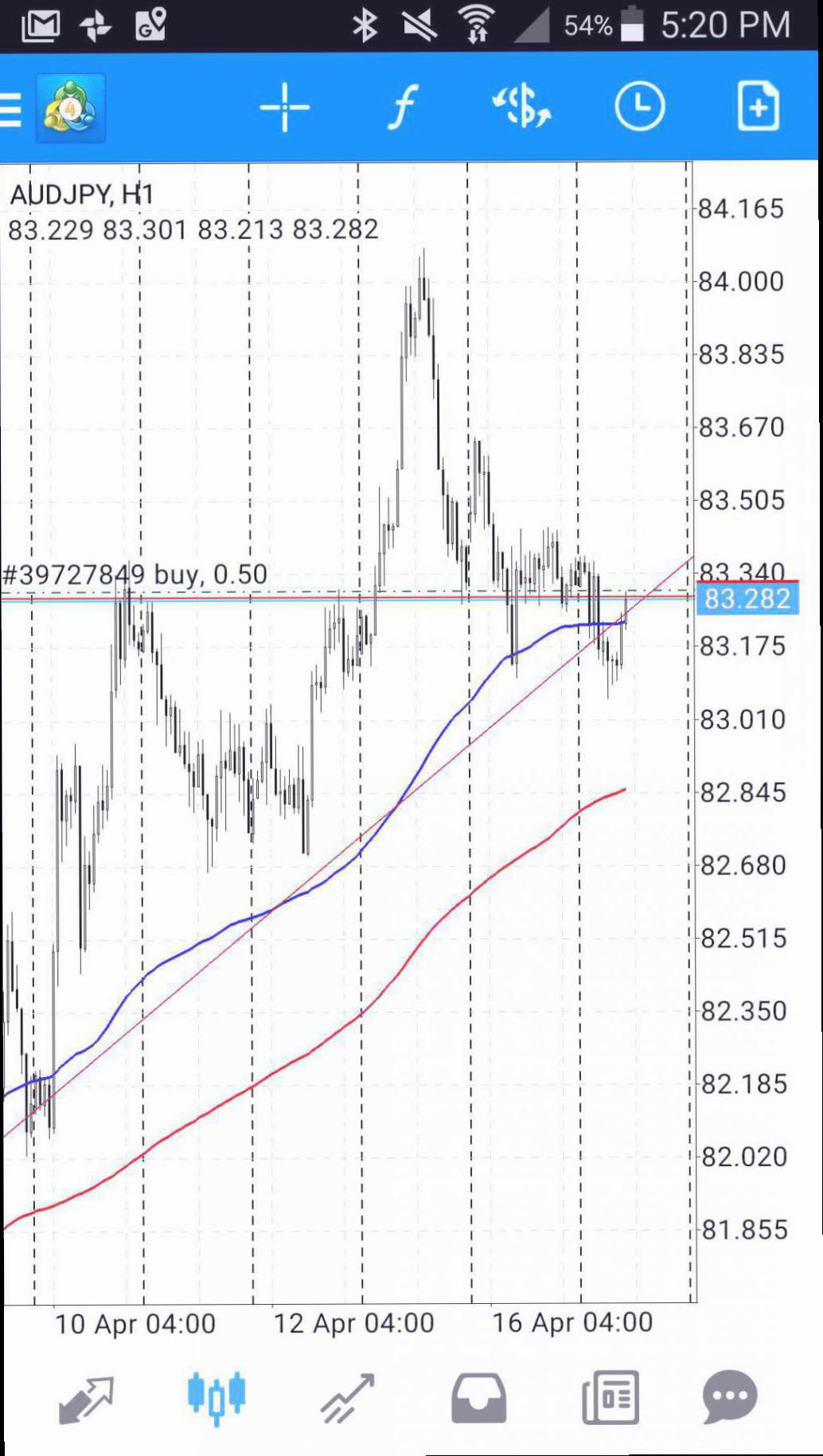Activate the crosshair cursor tool
823x1456 pixels.
(284, 107)
